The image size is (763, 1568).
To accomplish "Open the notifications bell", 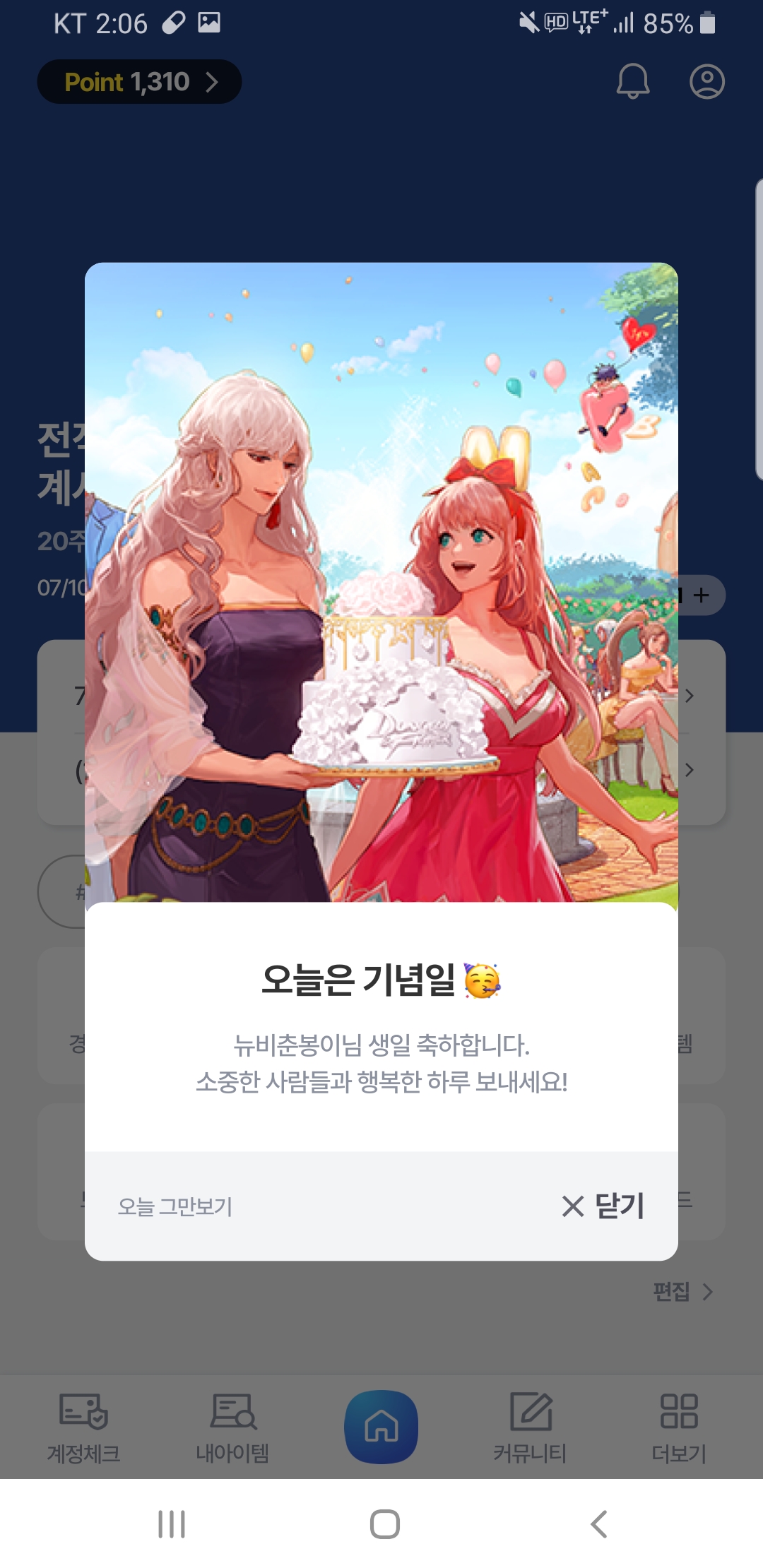I will coord(632,81).
